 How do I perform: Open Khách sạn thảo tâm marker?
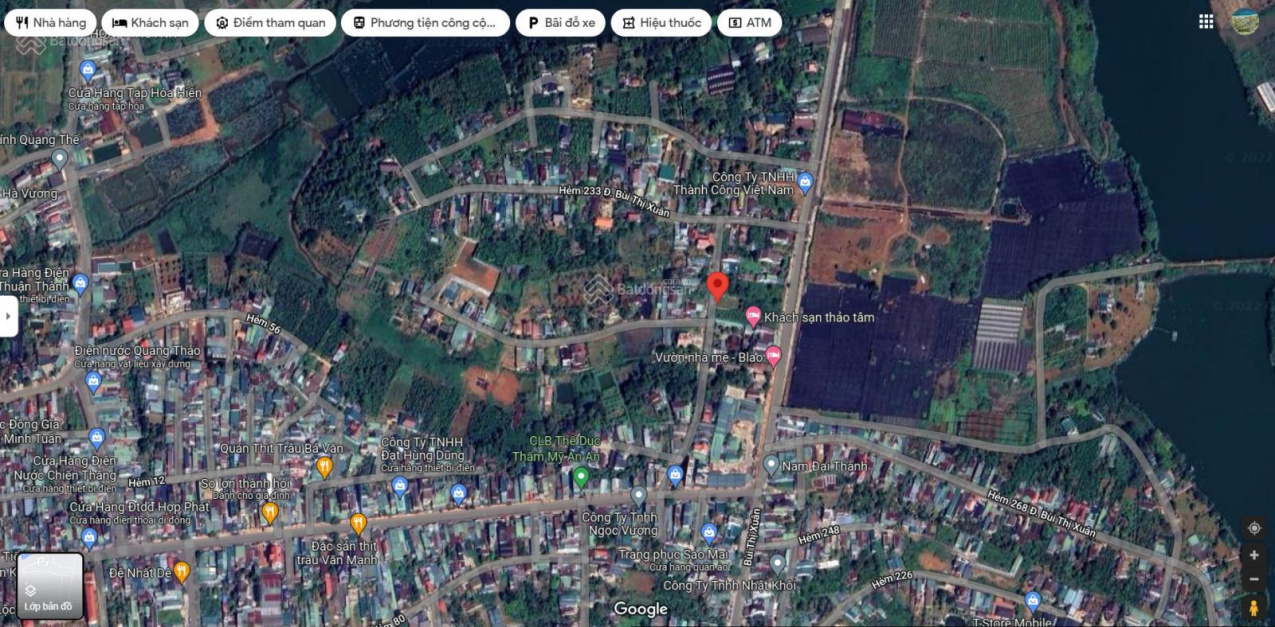click(753, 316)
